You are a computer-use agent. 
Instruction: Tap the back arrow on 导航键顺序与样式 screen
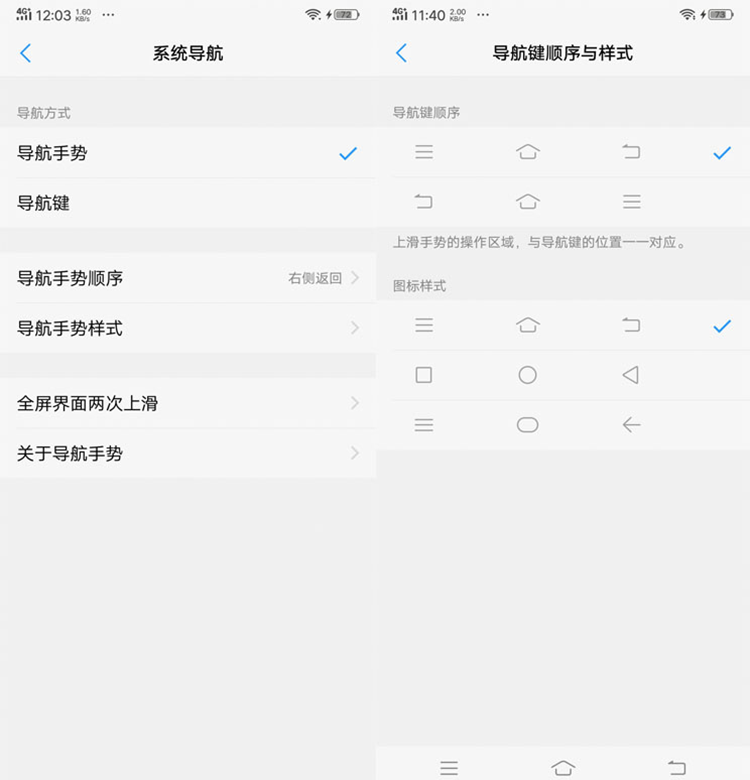pos(400,53)
